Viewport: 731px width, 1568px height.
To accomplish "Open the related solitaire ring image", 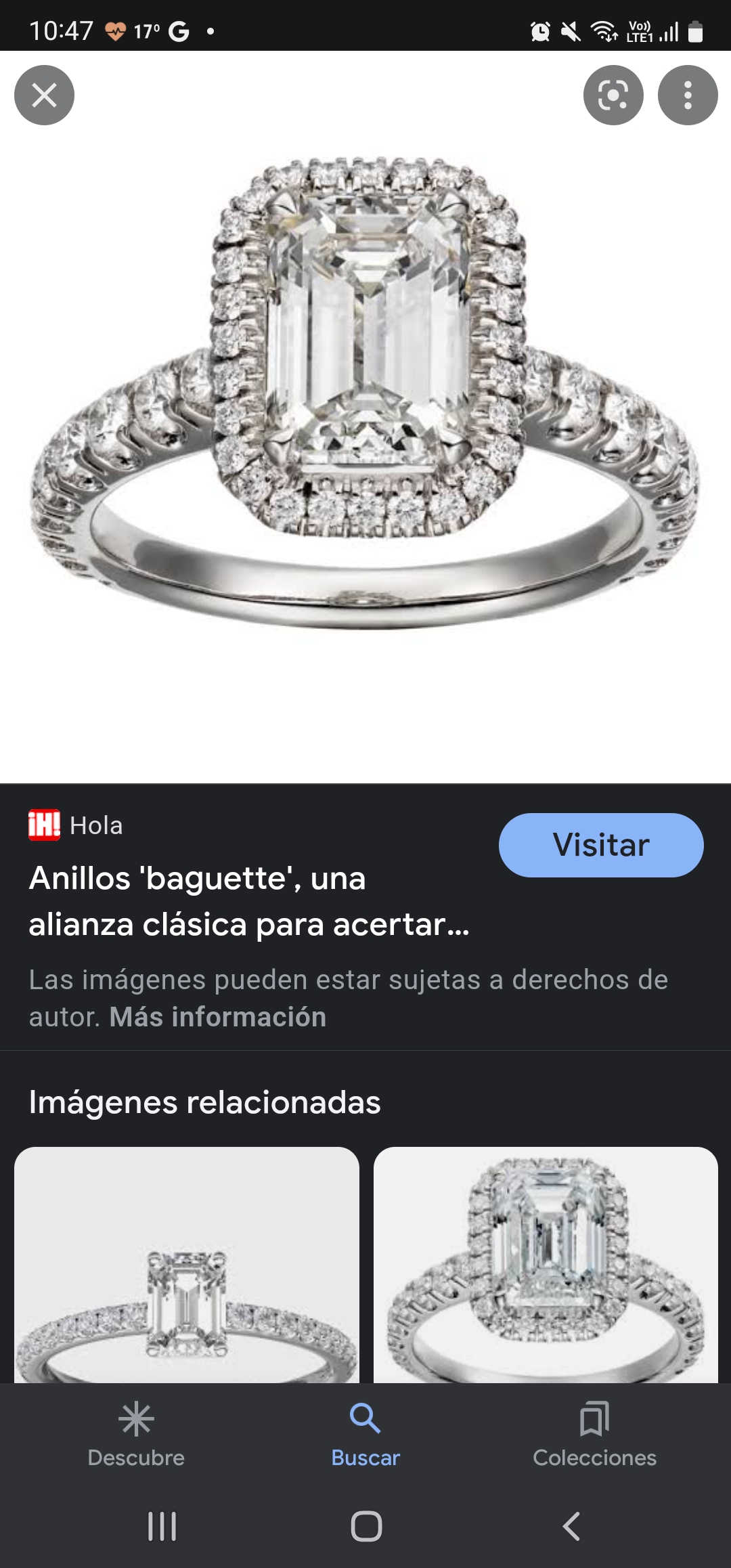I will [x=187, y=1265].
